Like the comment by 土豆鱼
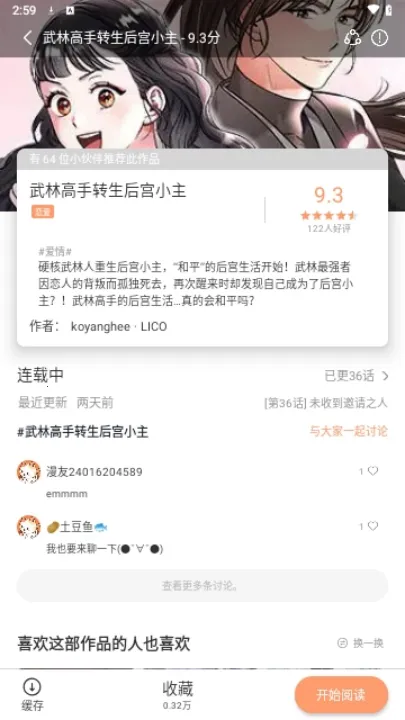This screenshot has height=720, width=405. click(x=369, y=526)
